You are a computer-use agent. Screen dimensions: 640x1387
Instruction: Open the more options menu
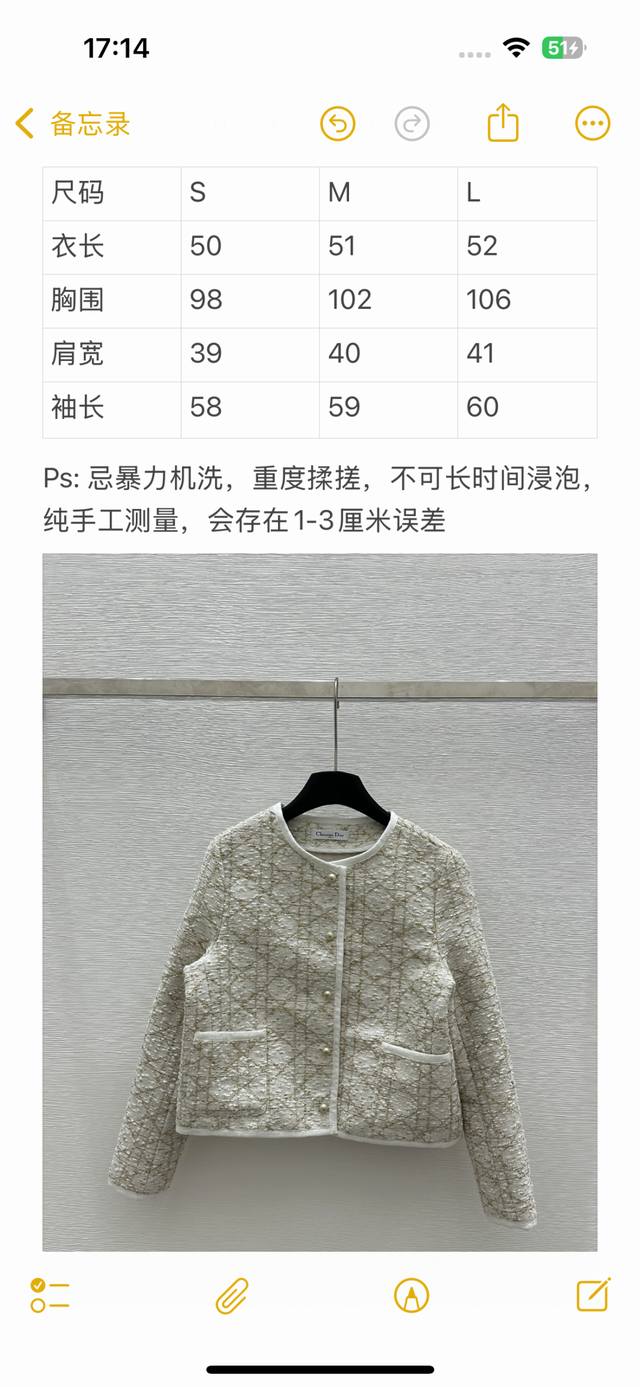point(592,124)
